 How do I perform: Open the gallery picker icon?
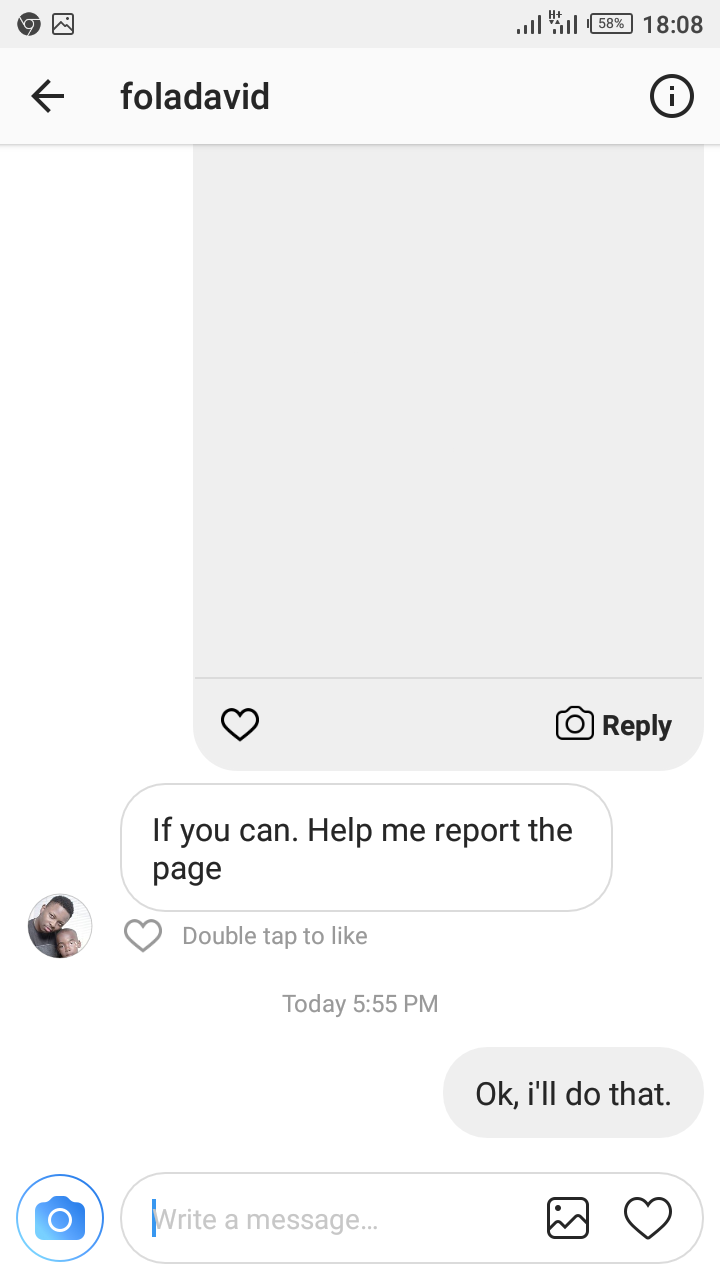point(568,1219)
